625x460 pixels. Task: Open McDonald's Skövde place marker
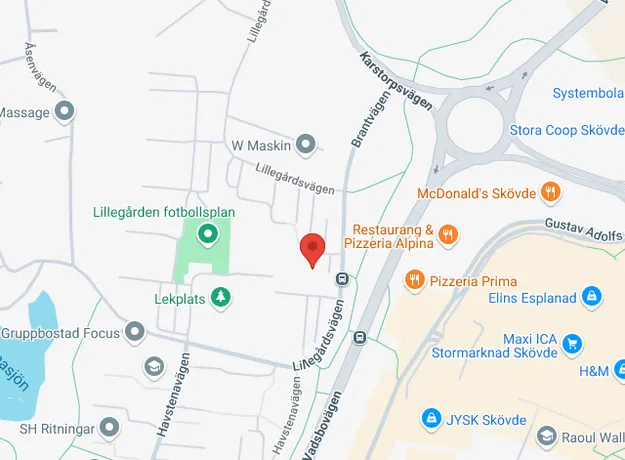pos(549,191)
